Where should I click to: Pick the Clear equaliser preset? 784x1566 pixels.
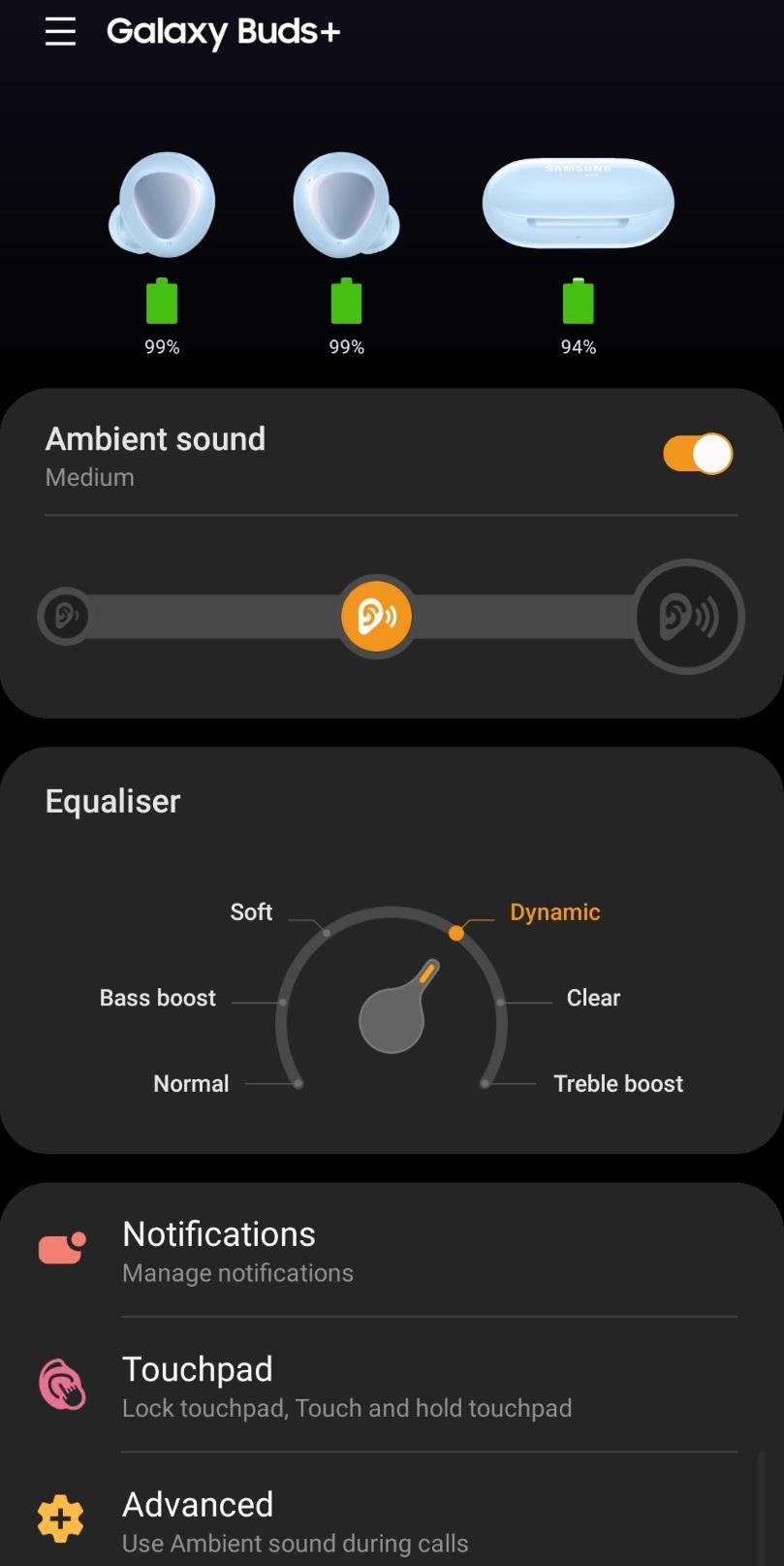pyautogui.click(x=592, y=999)
